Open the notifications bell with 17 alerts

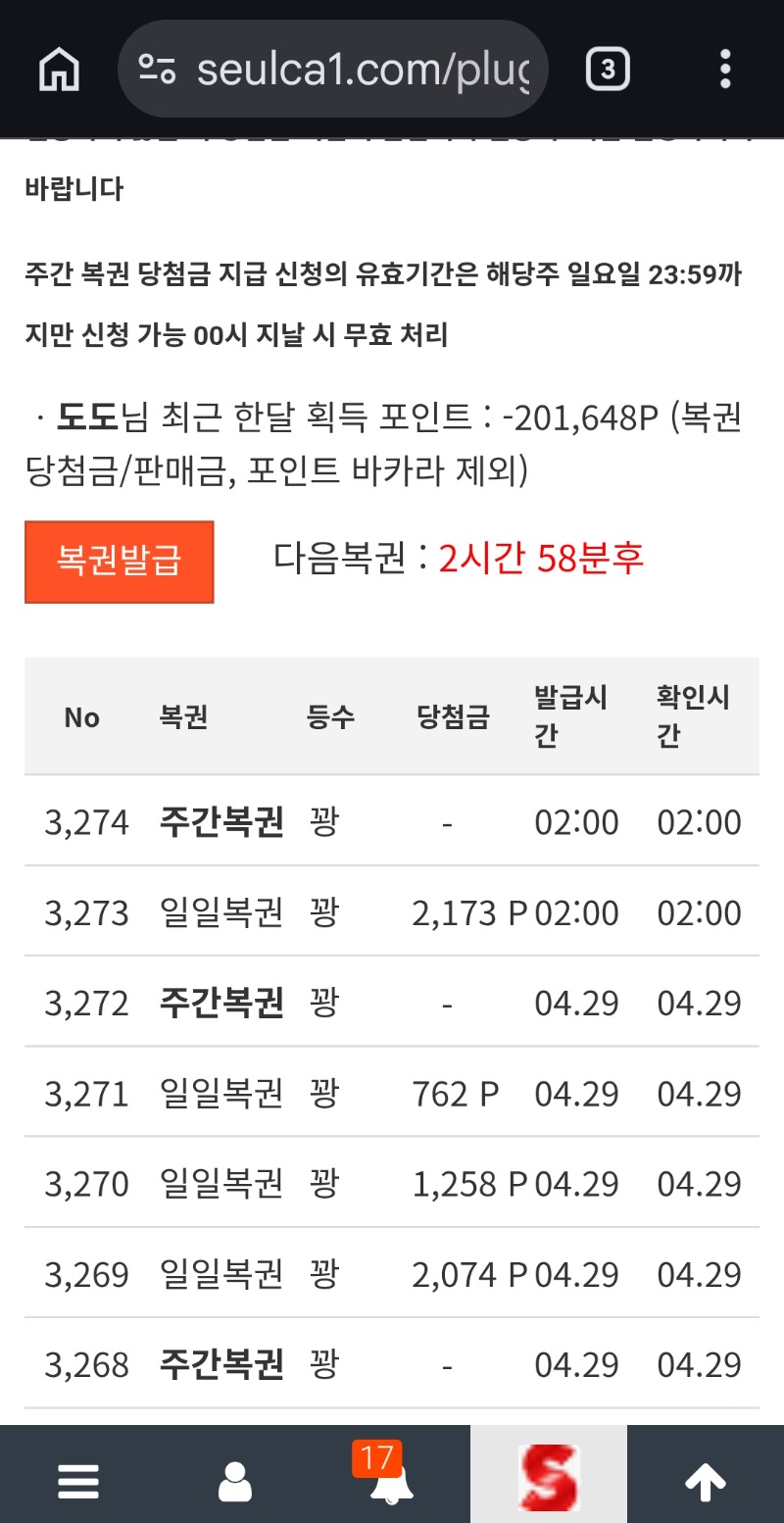click(x=391, y=1481)
